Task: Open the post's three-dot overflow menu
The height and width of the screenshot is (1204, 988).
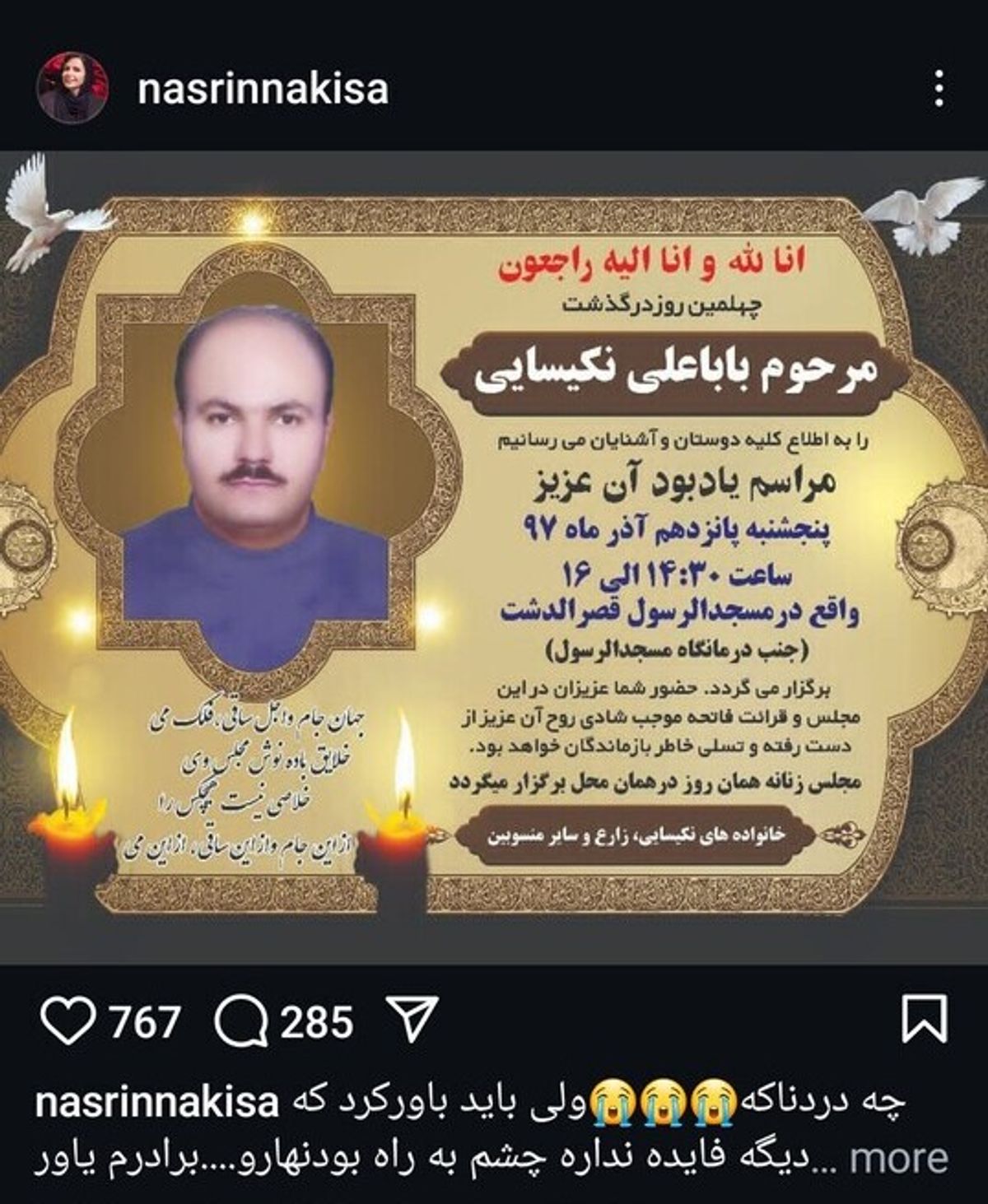Action: (x=939, y=88)
